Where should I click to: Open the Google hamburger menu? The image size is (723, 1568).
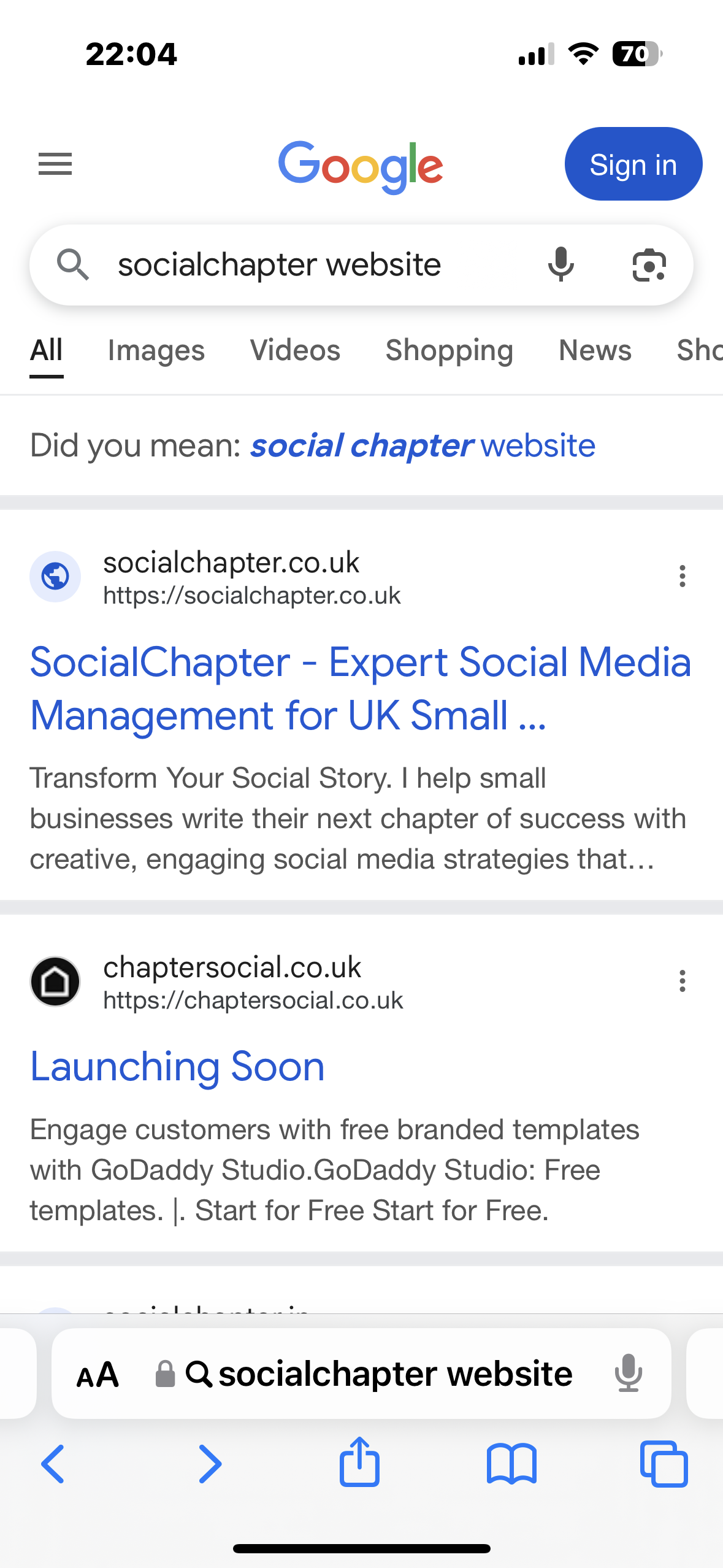tap(55, 164)
